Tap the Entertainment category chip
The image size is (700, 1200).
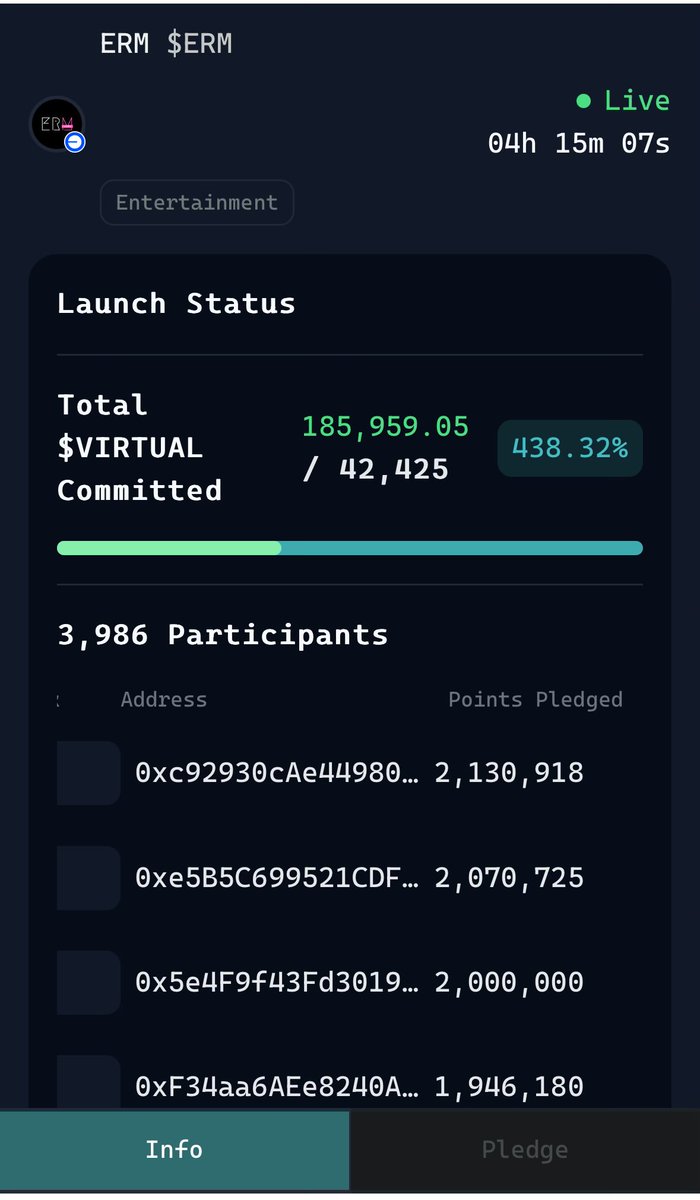click(x=197, y=202)
